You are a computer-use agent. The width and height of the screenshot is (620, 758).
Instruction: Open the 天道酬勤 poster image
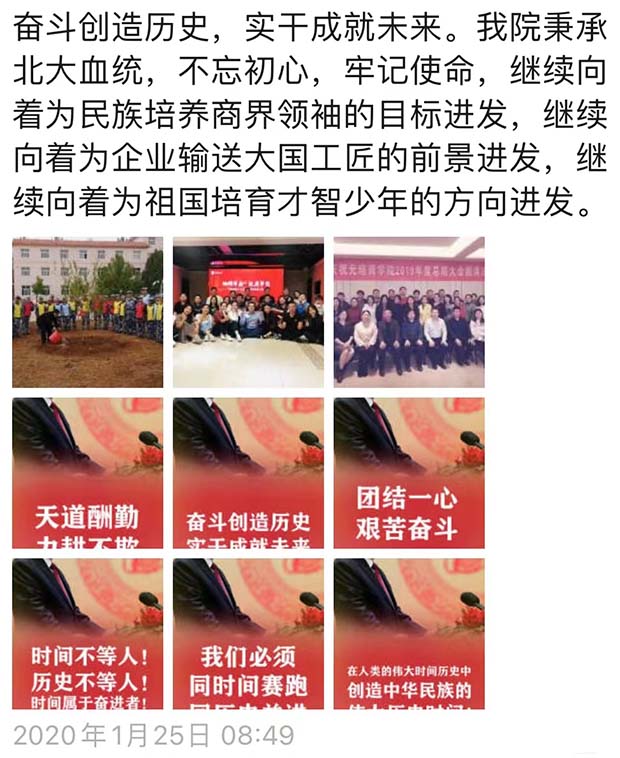point(87,473)
